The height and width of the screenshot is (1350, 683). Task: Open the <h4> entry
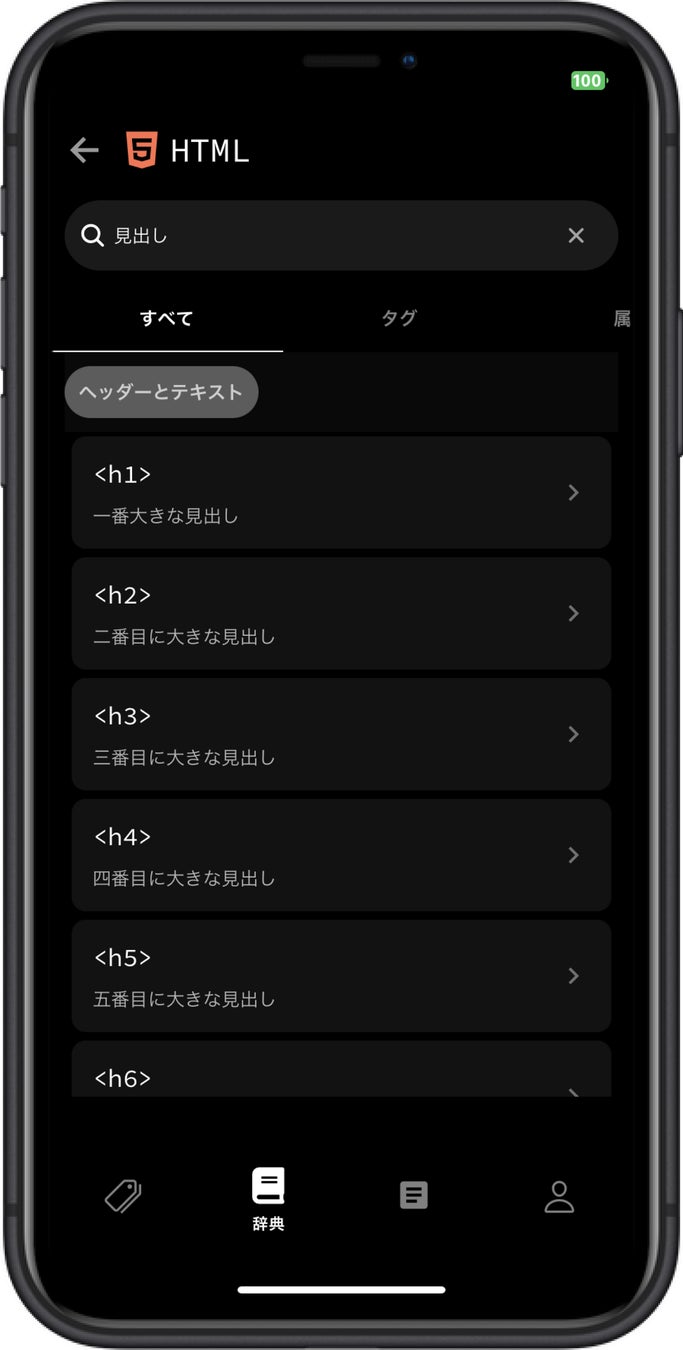(x=341, y=855)
